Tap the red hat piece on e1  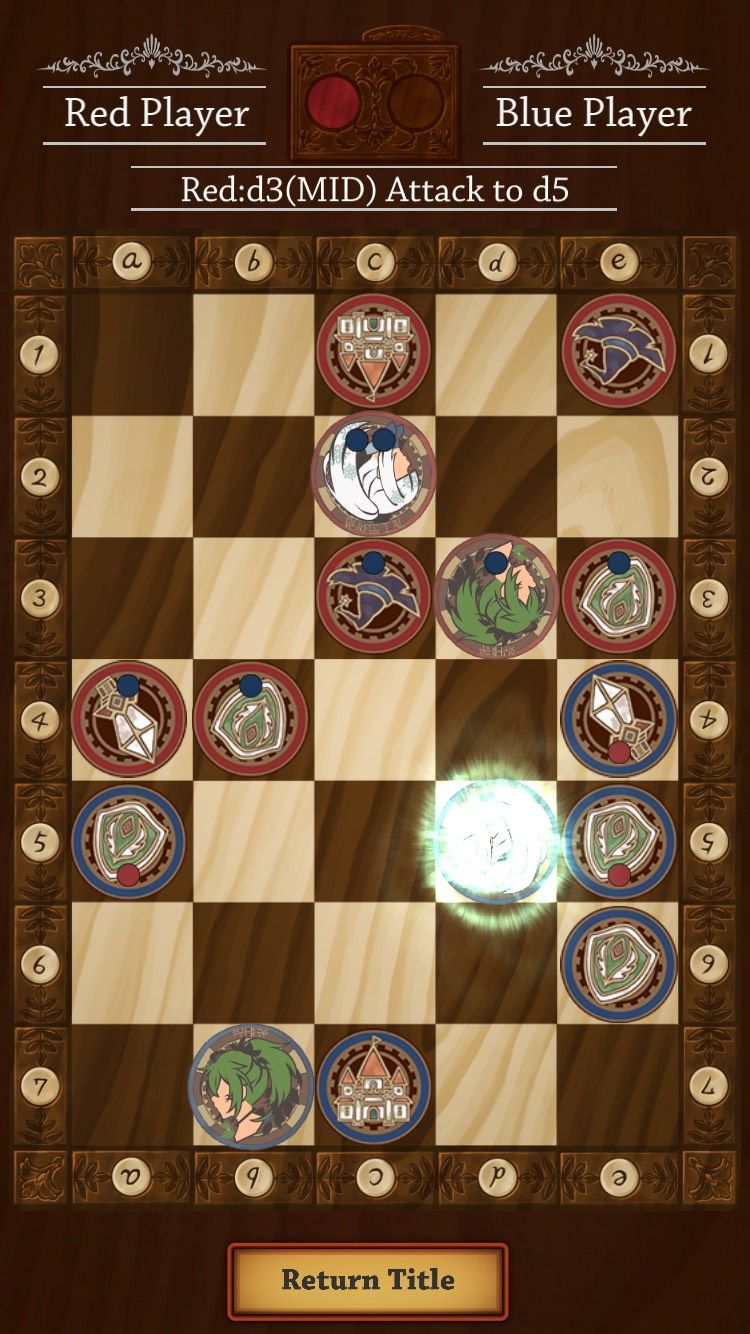618,351
